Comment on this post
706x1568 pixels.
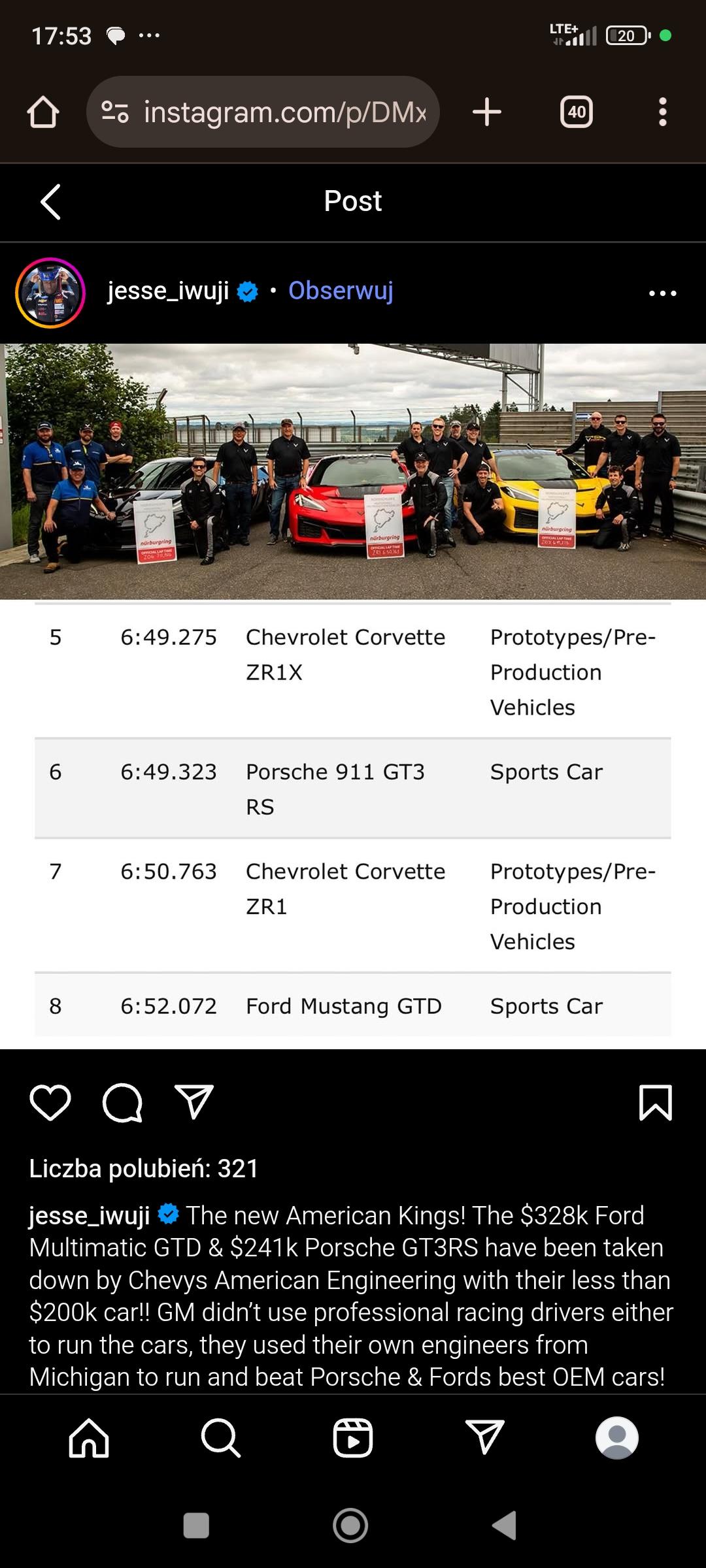tap(122, 1103)
